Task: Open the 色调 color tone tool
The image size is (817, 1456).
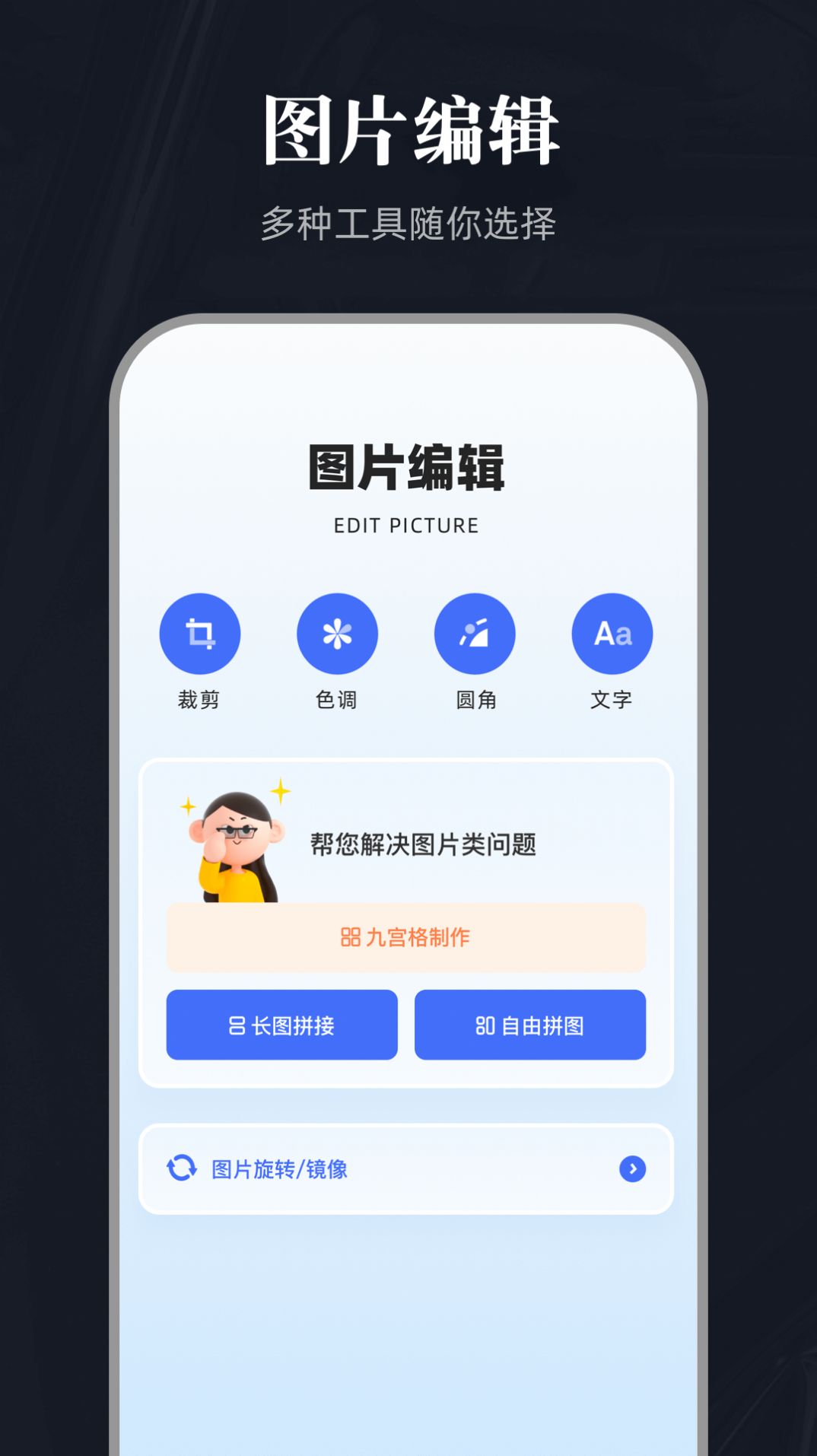Action: (338, 633)
